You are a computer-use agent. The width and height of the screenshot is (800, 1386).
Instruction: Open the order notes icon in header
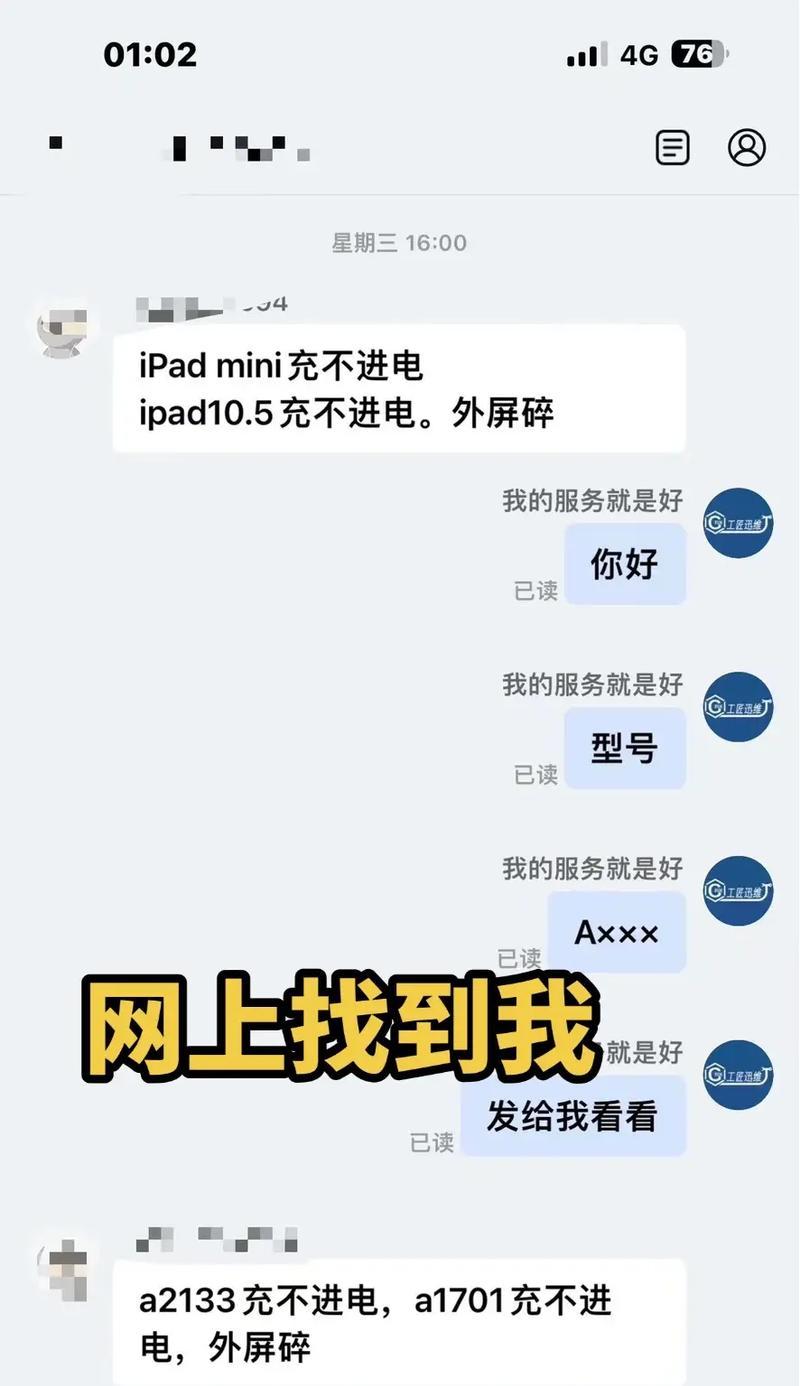[x=672, y=147]
